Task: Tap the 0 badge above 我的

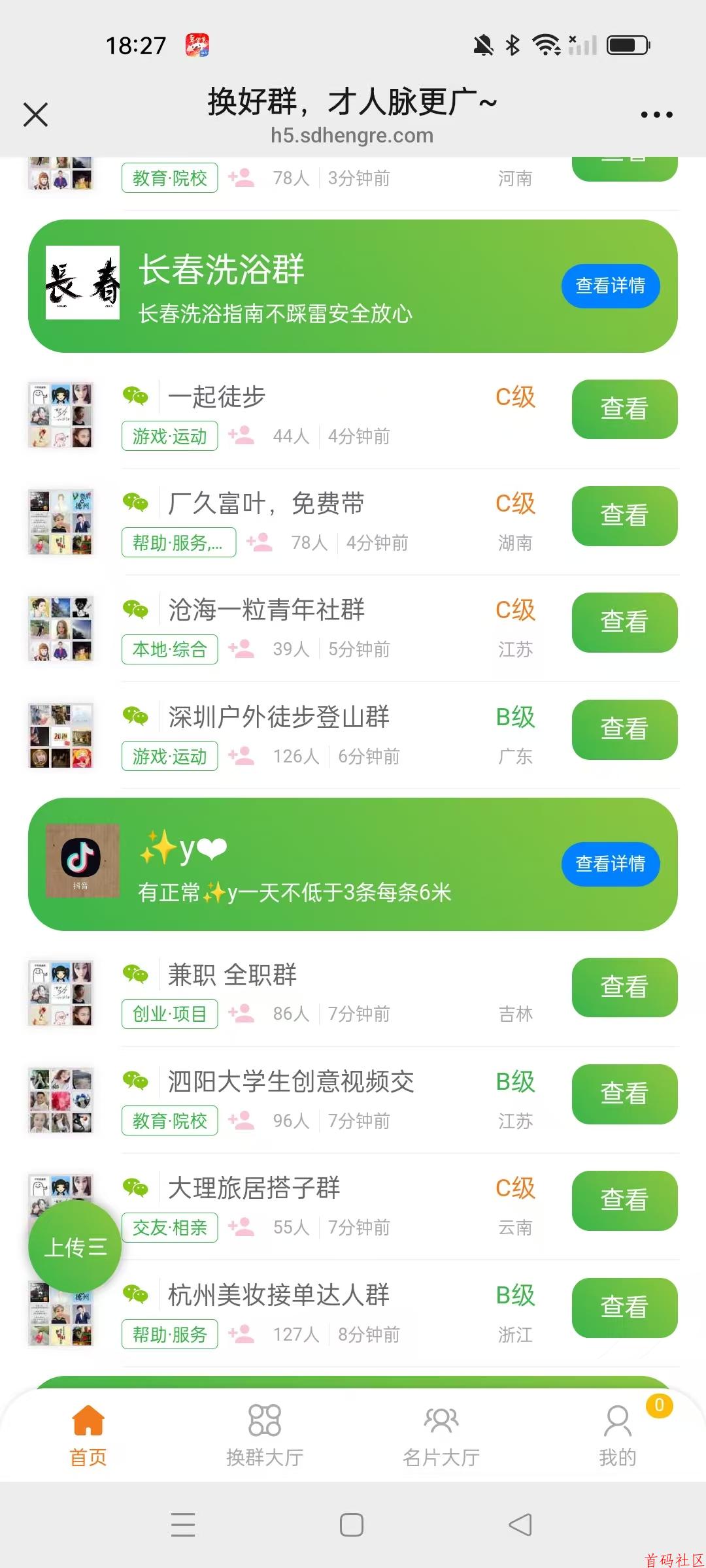Action: (x=660, y=1405)
